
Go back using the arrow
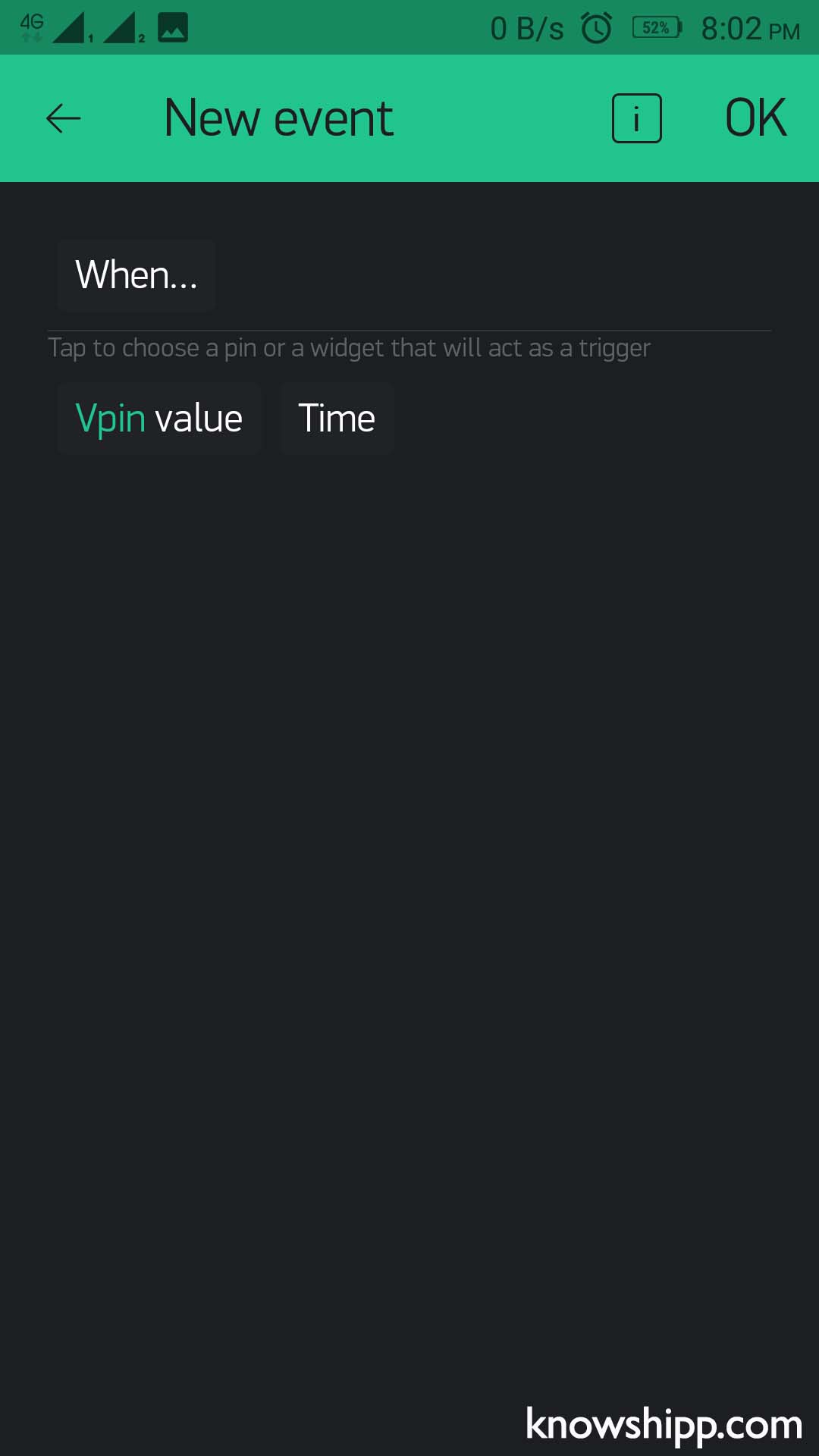tap(64, 118)
